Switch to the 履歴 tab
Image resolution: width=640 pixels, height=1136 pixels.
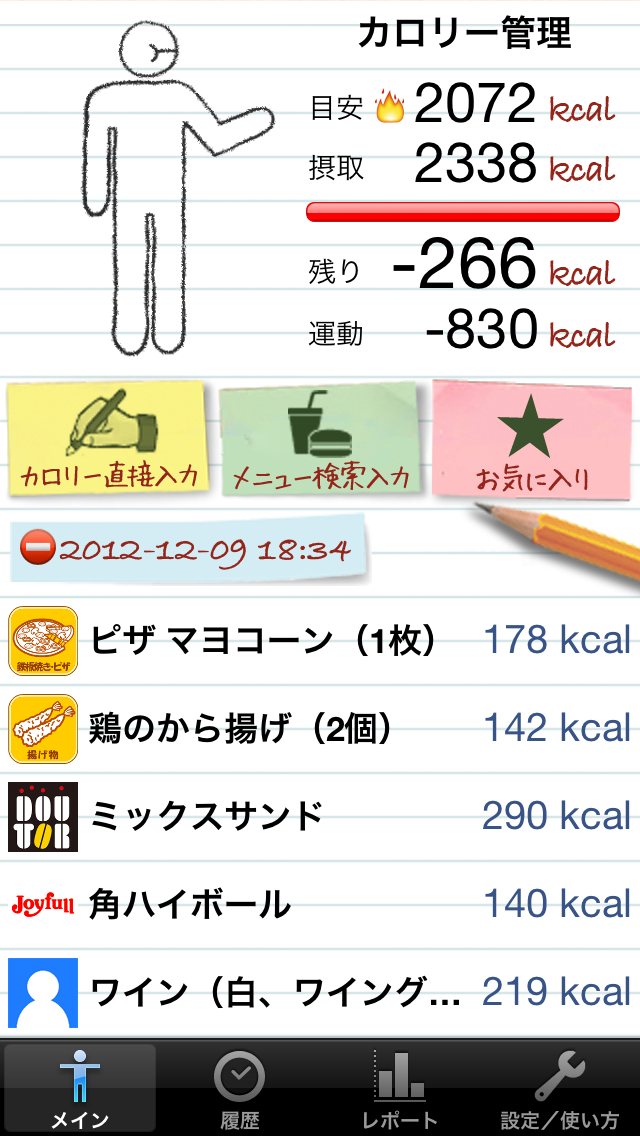239,1090
